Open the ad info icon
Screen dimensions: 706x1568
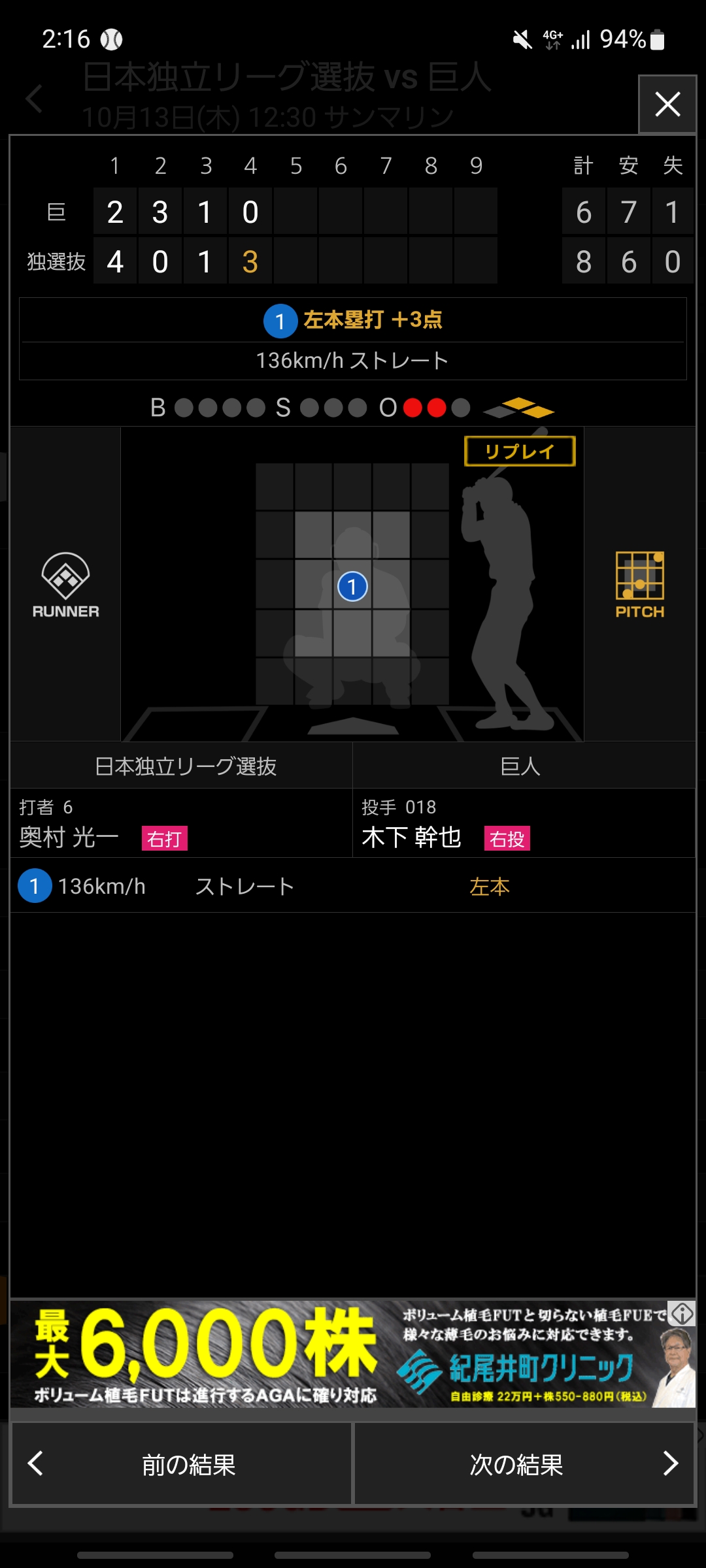click(x=682, y=1313)
